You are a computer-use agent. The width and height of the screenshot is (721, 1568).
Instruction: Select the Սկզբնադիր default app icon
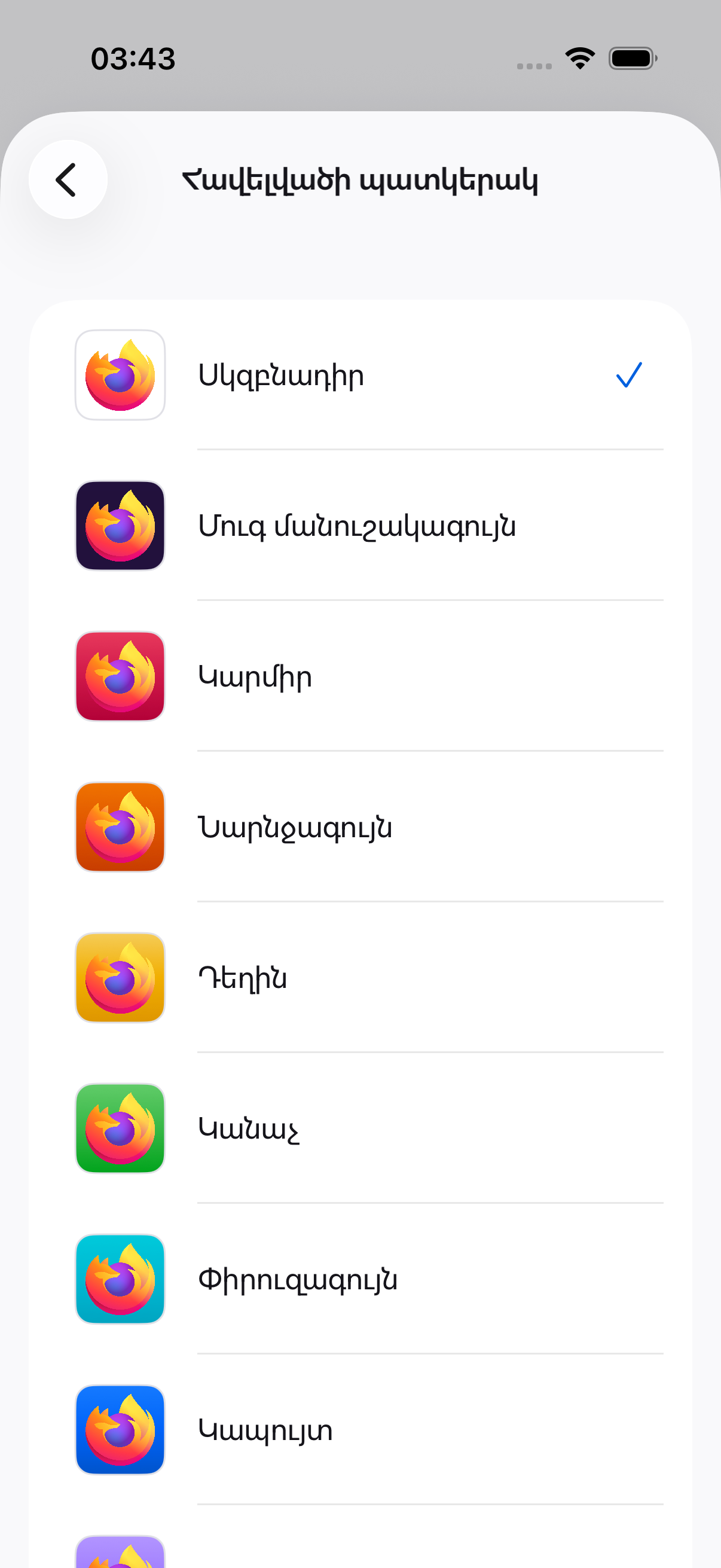click(x=360, y=375)
